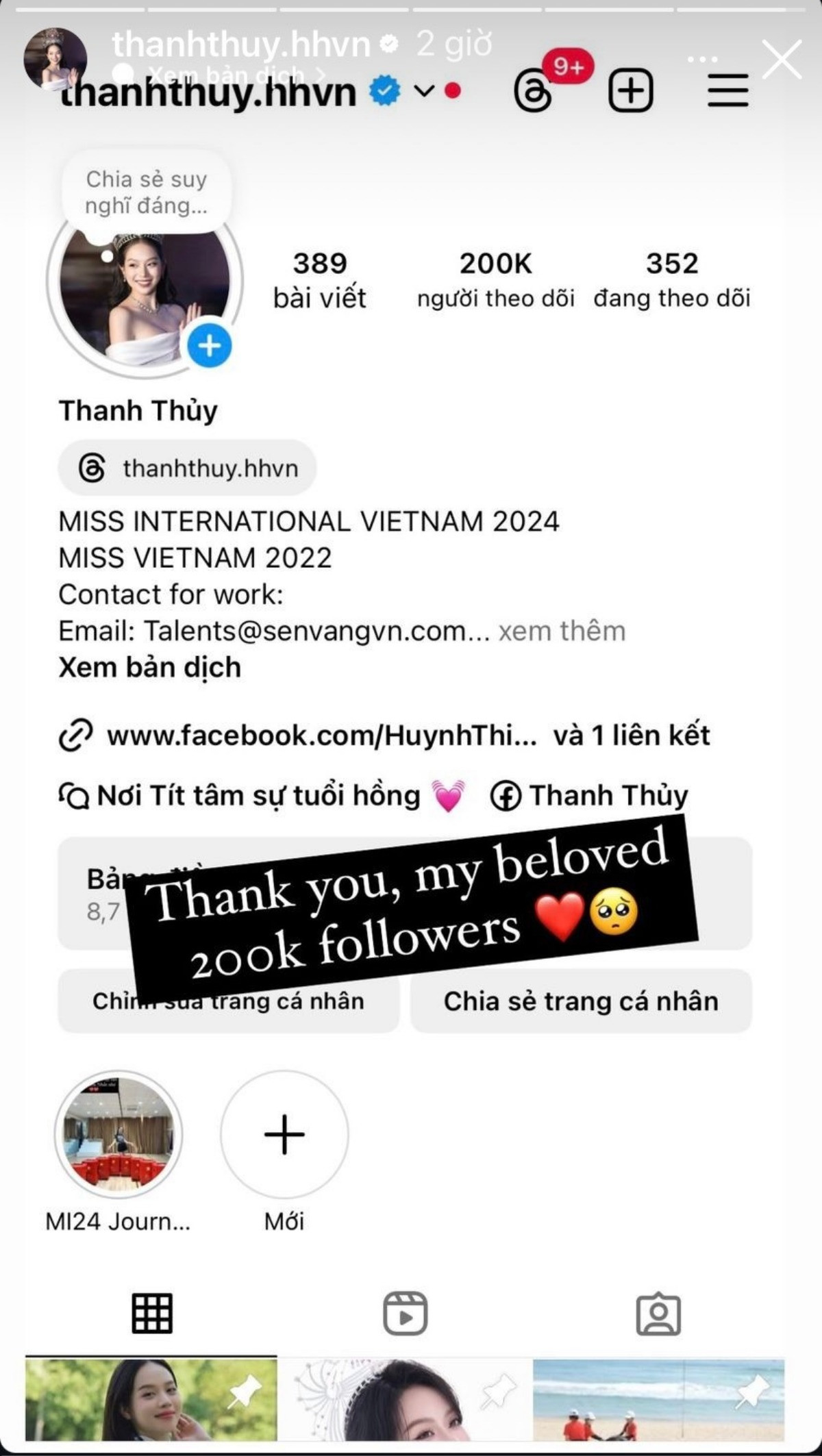Click the Chỉnh sửa trang cá nhân button
Viewport: 822px width, 1456px height.
[229, 1001]
